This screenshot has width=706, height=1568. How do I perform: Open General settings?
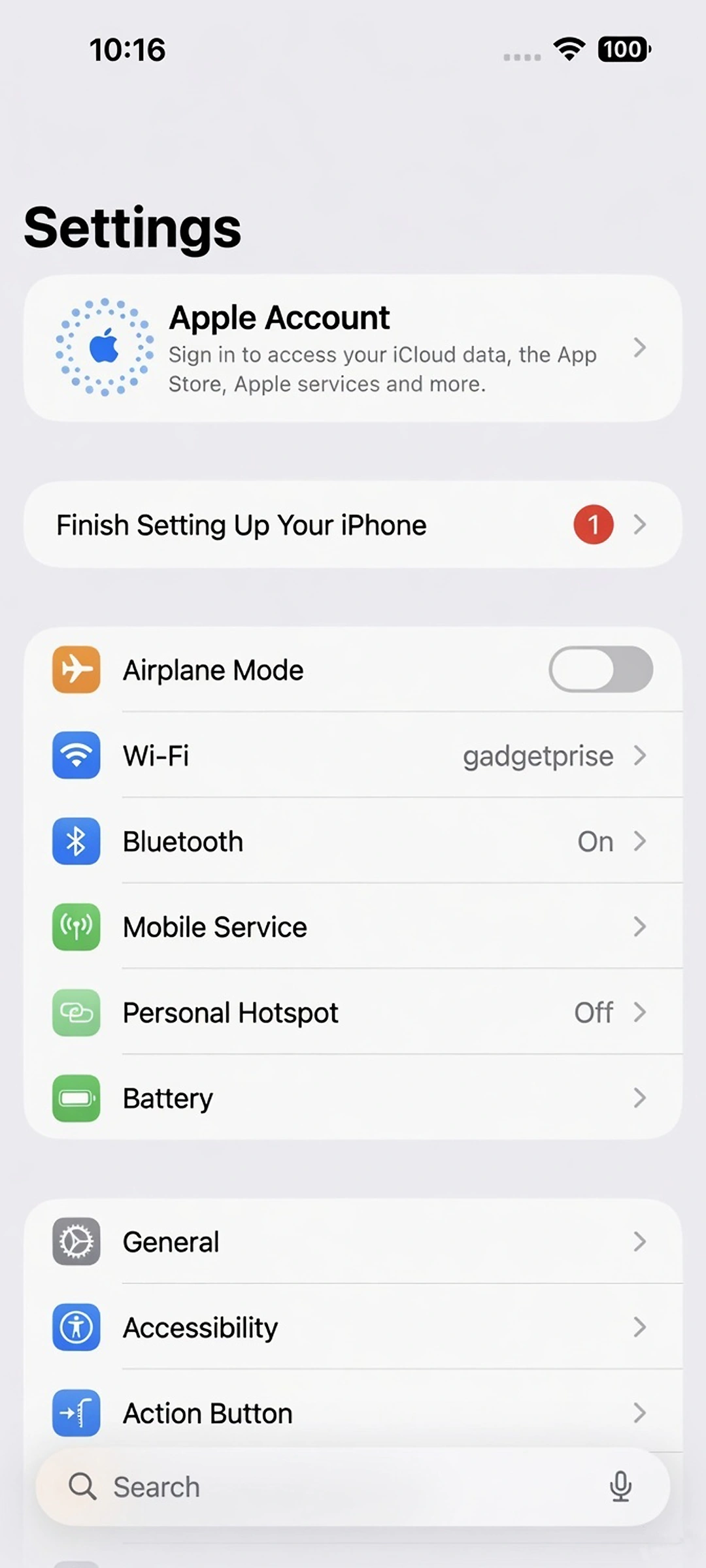pos(353,1241)
